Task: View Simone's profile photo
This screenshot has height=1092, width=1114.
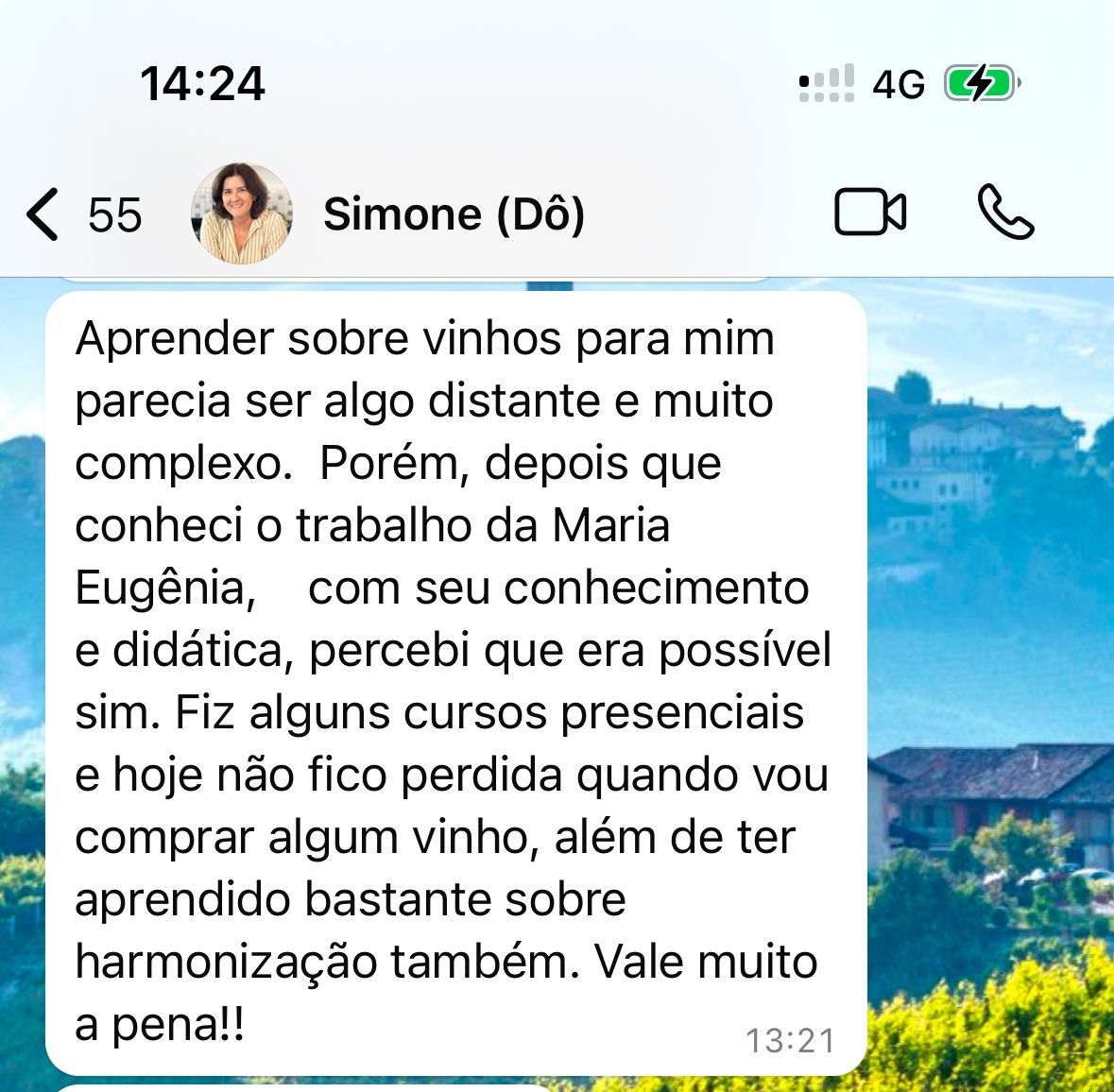Action: [x=241, y=213]
